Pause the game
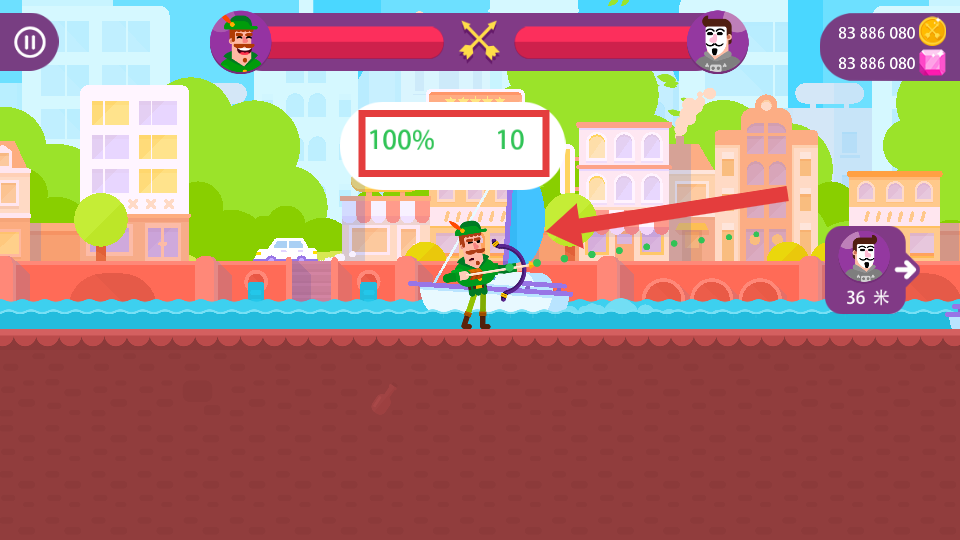Viewport: 960px width, 540px height. point(30,42)
